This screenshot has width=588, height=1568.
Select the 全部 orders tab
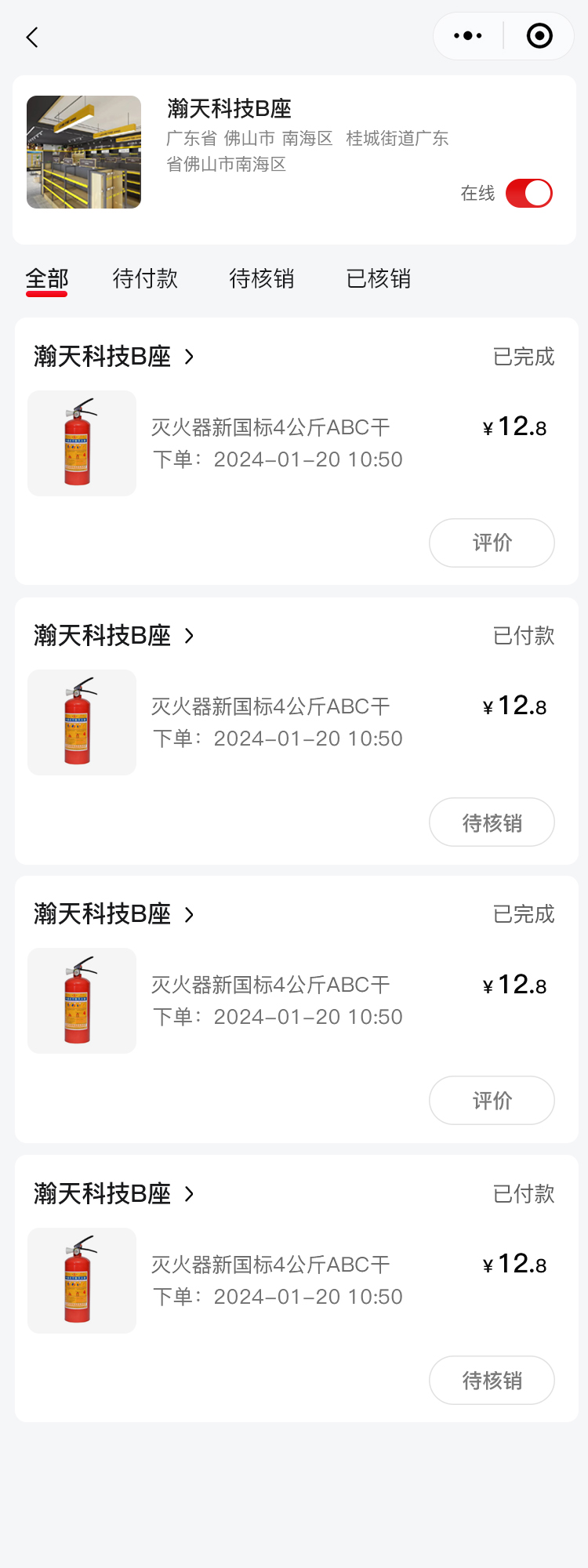click(x=47, y=279)
